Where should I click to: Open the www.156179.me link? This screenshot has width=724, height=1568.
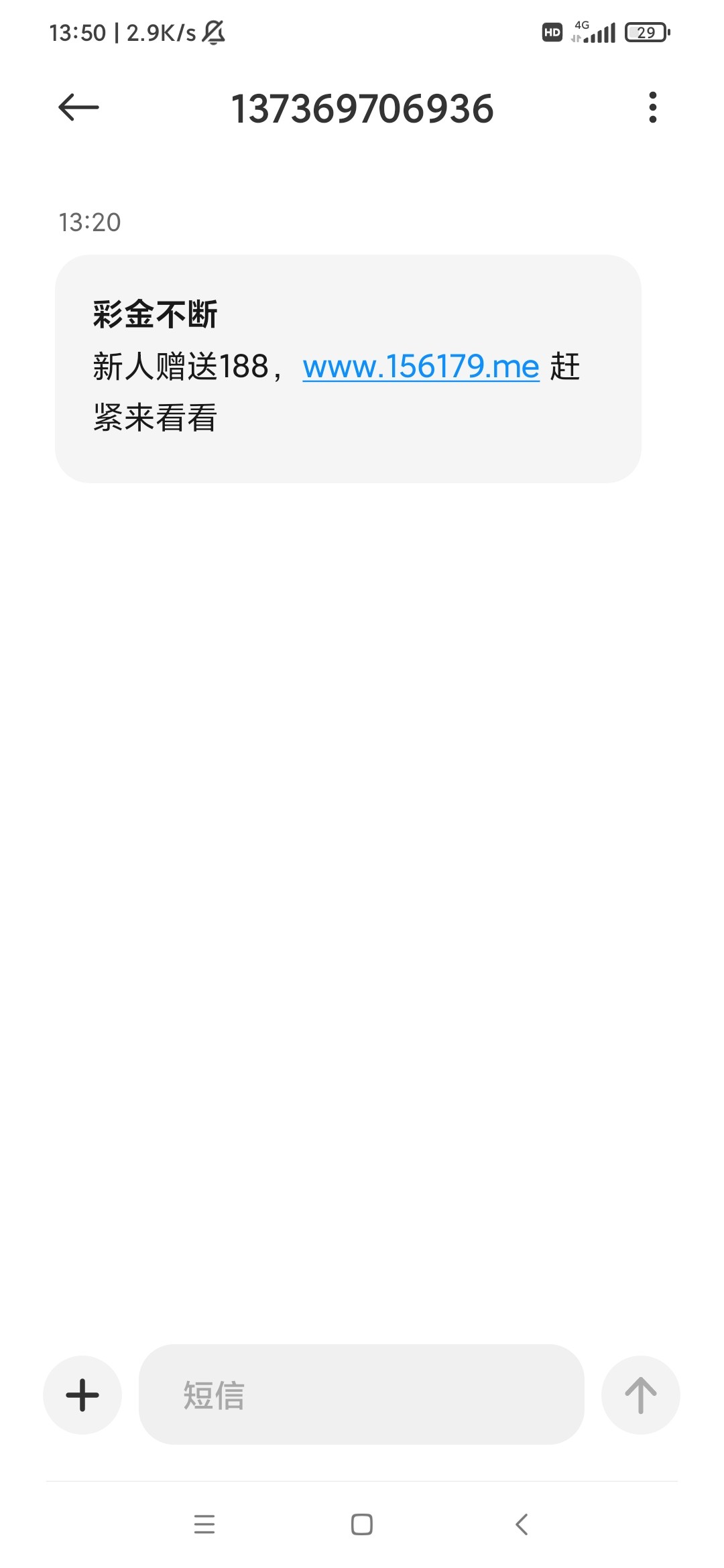pos(421,367)
